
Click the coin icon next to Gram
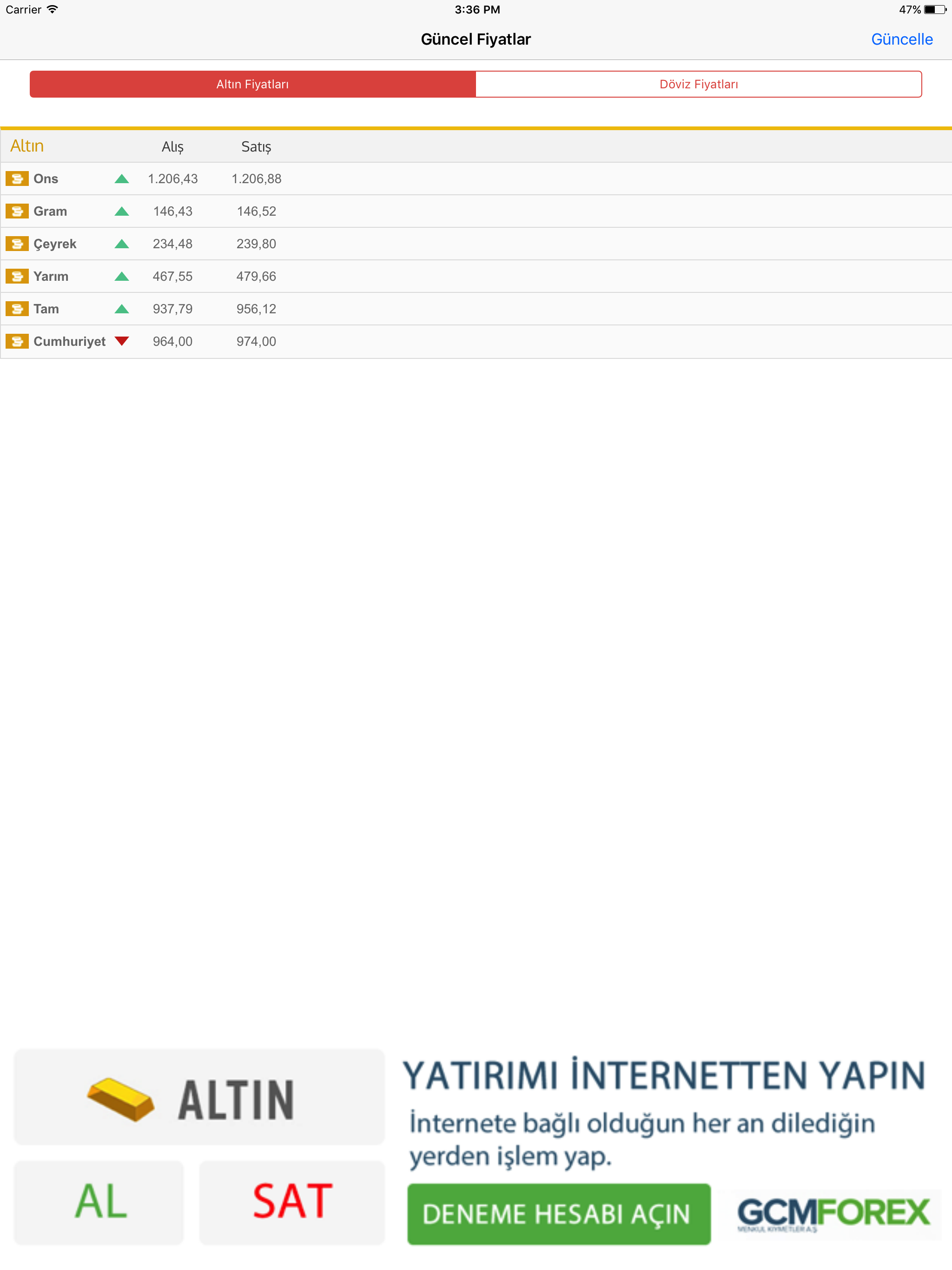click(x=17, y=211)
